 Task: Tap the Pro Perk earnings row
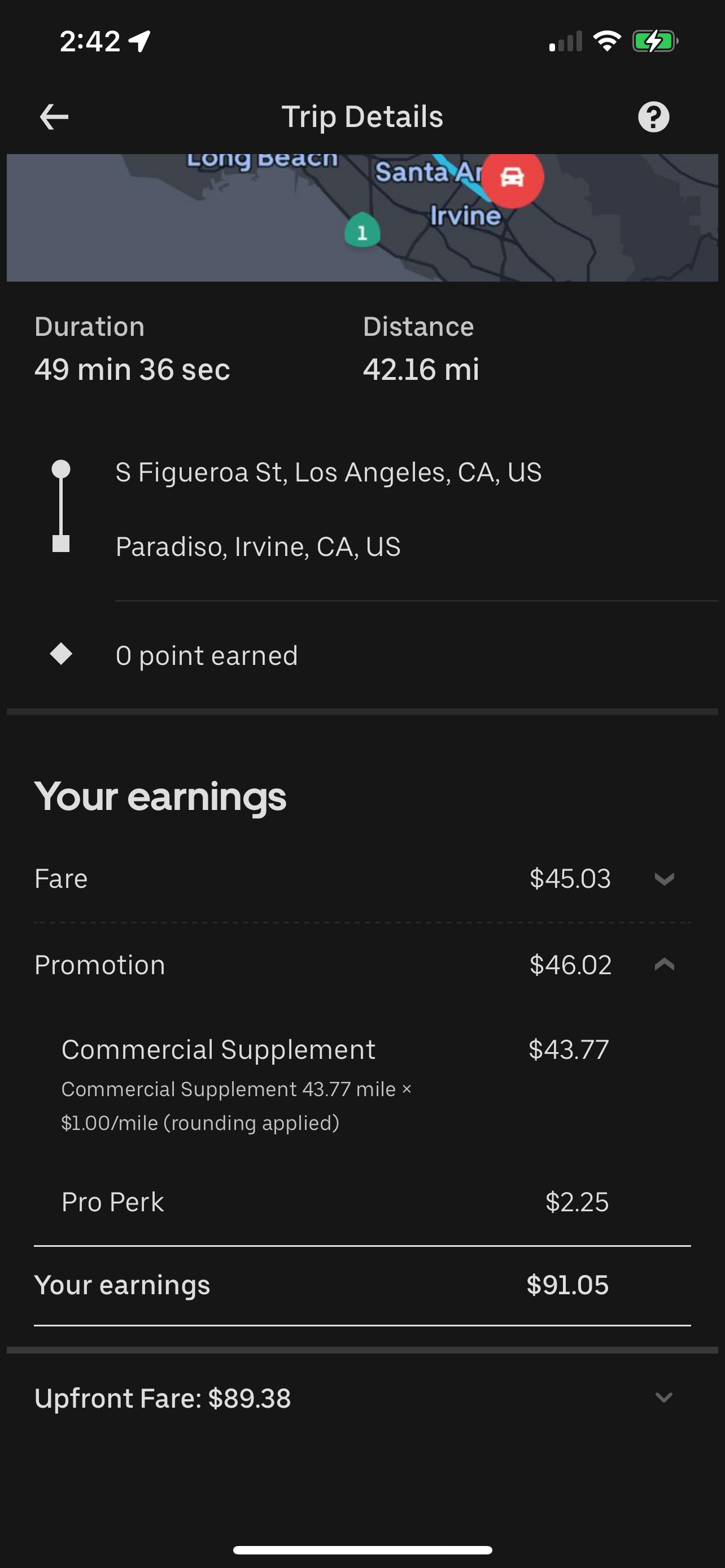(x=112, y=1201)
